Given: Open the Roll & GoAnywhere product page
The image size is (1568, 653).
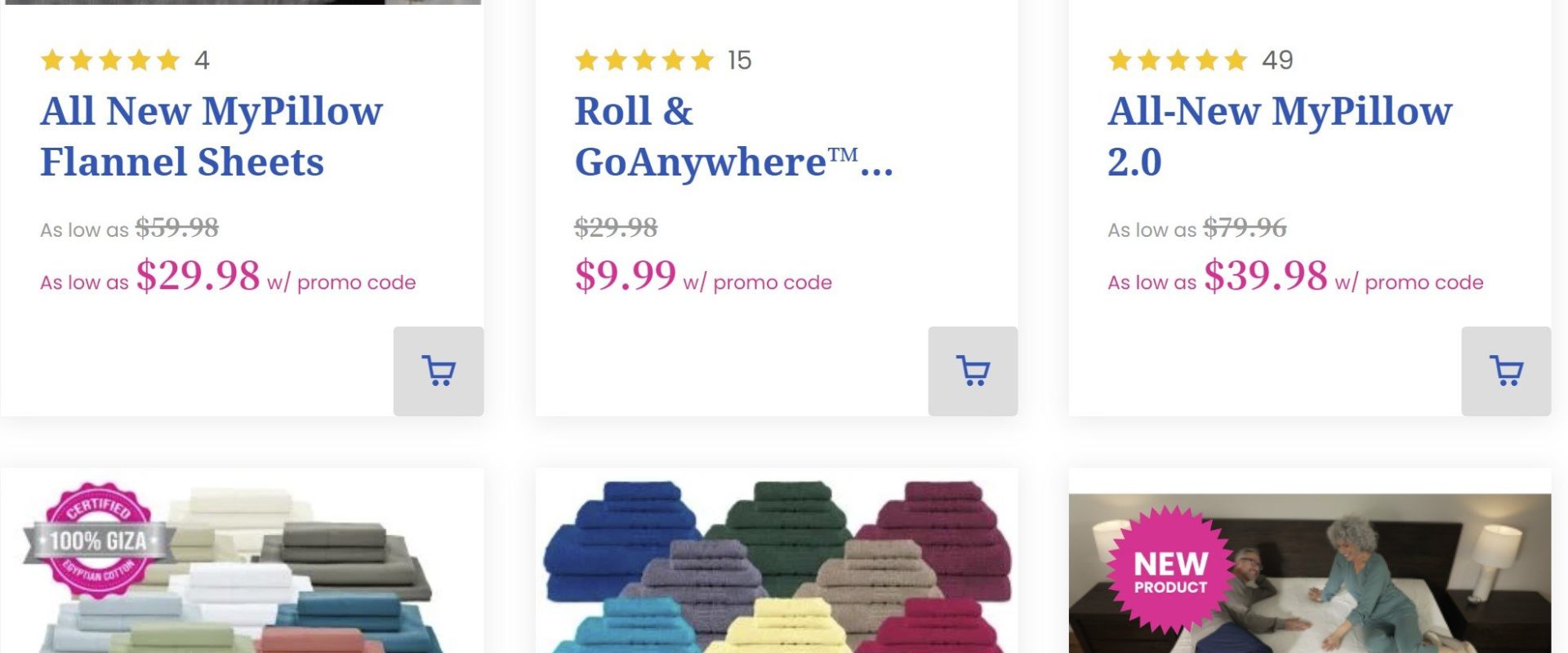Looking at the screenshot, I should [x=733, y=136].
